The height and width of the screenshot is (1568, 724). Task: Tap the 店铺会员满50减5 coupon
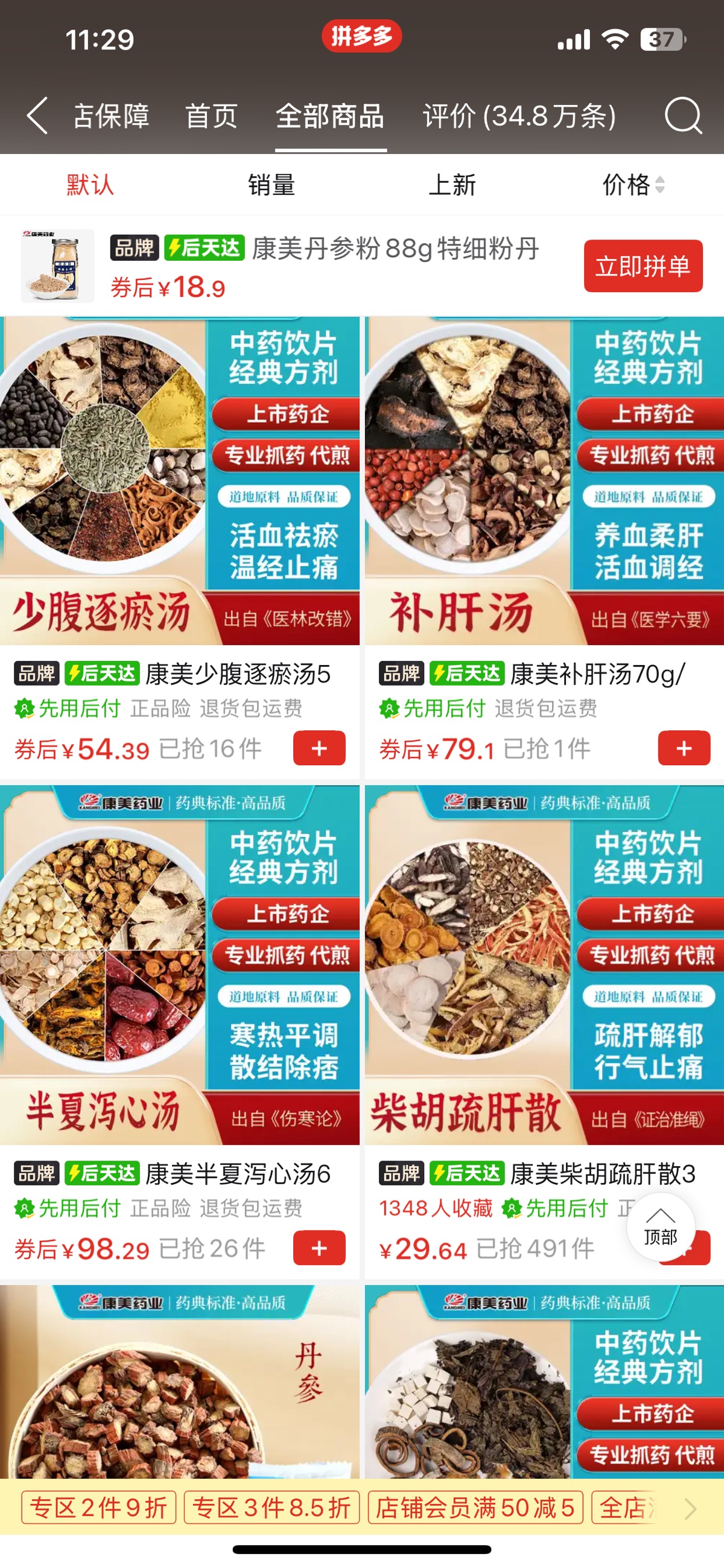(x=475, y=1507)
